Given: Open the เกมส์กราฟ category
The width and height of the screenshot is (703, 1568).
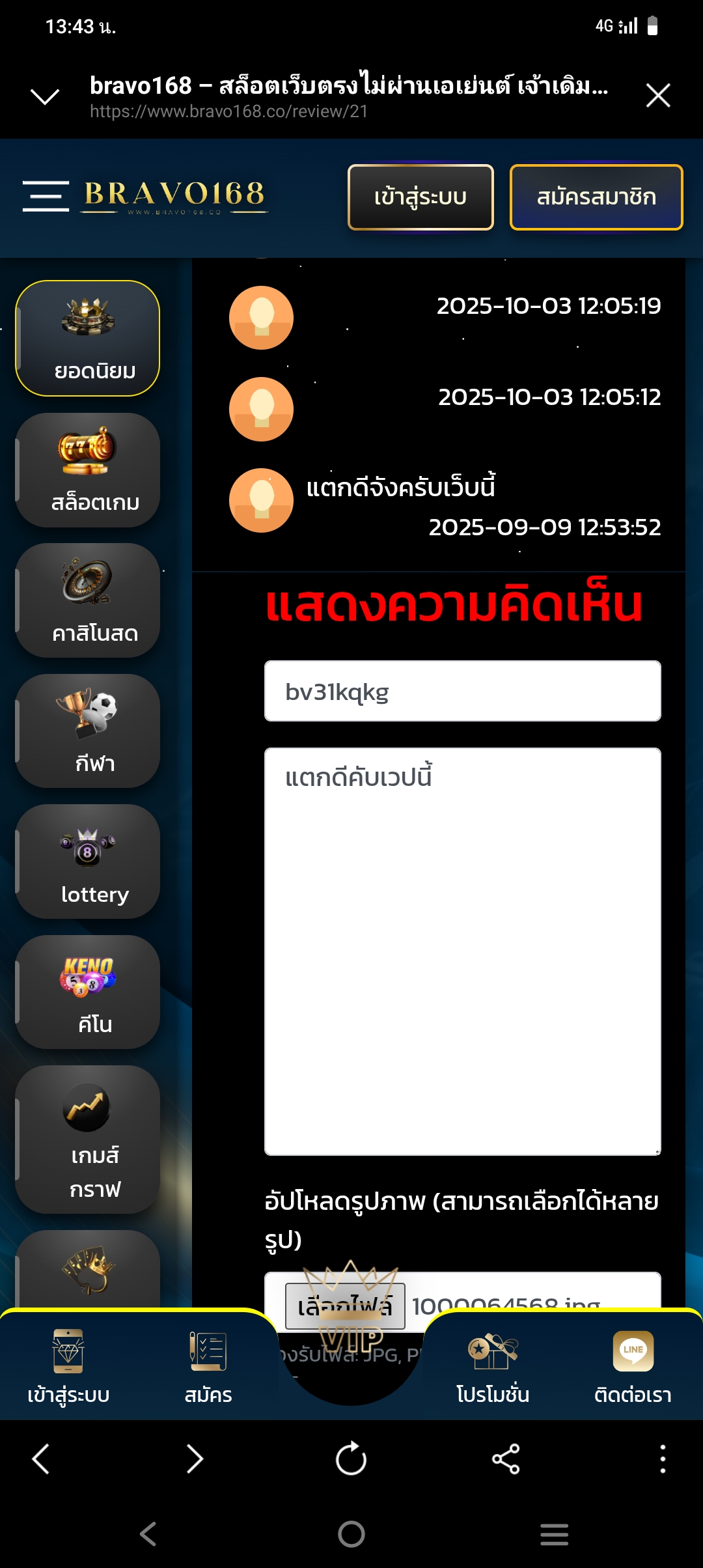Looking at the screenshot, I should coord(88,1140).
